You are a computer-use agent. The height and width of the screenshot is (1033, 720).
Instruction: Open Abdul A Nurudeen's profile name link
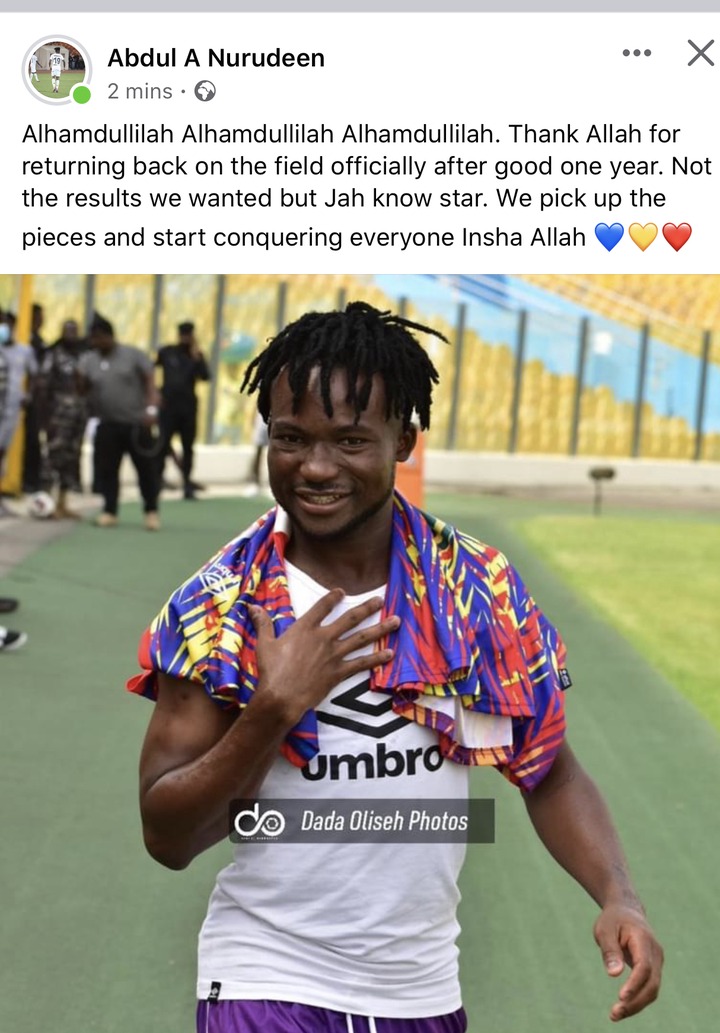[215, 58]
